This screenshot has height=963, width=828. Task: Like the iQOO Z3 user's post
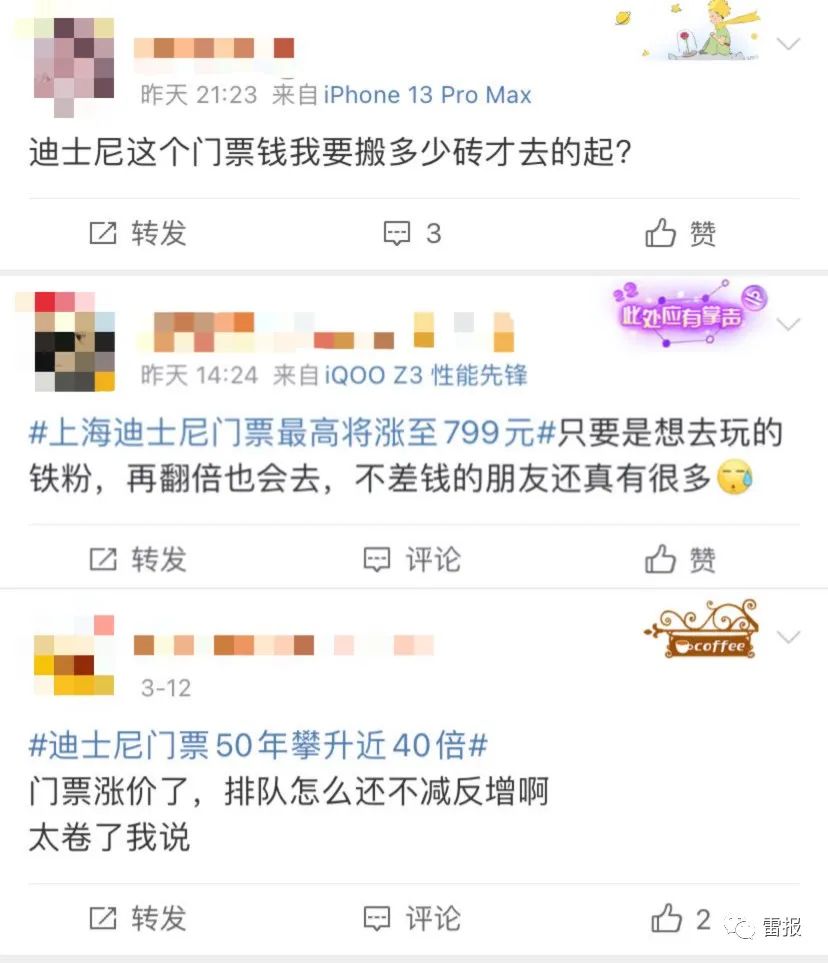pyautogui.click(x=680, y=558)
